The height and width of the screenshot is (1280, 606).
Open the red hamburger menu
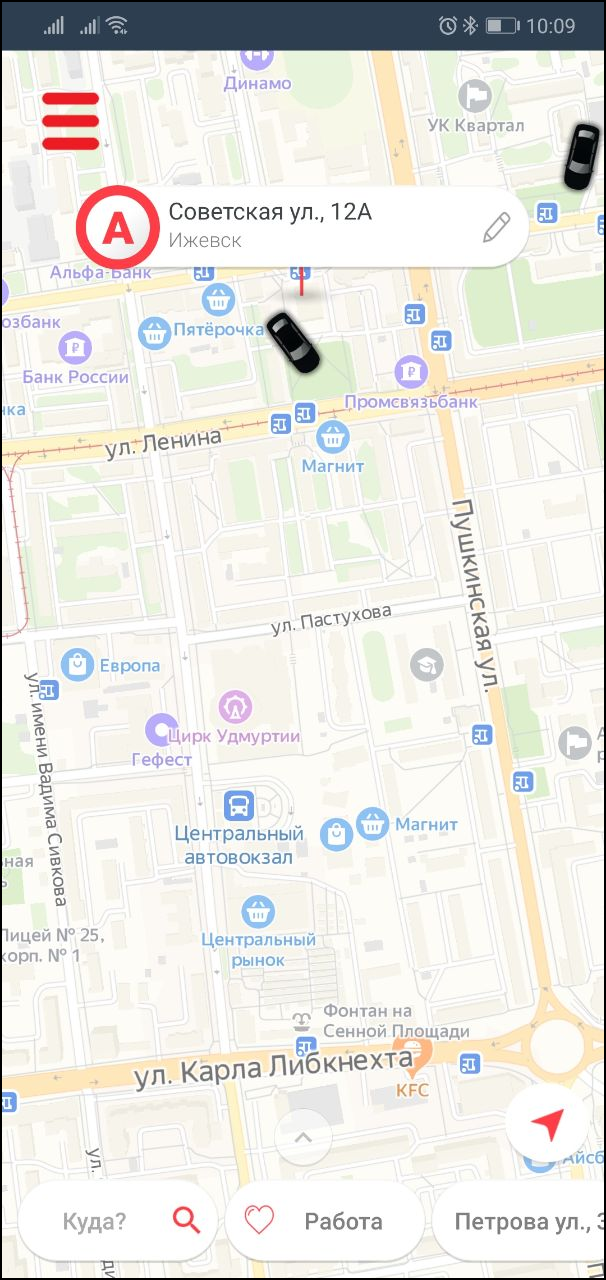coord(71,121)
